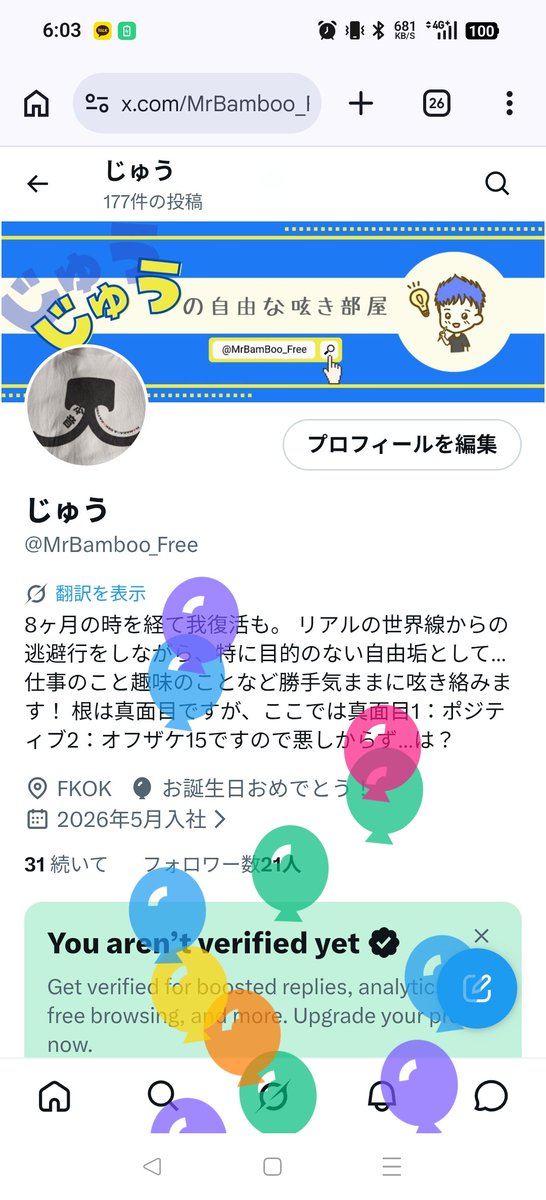Tap the x.com address bar

(x=197, y=103)
